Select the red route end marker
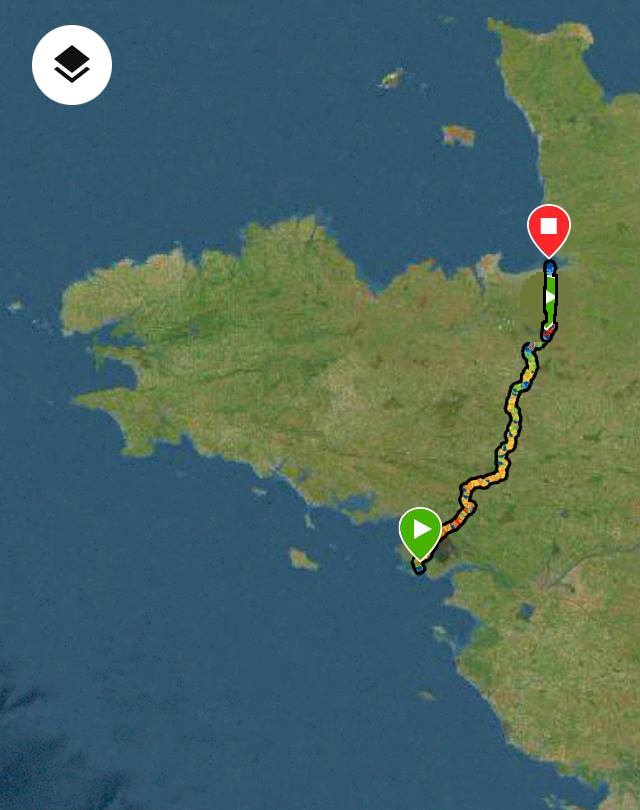The width and height of the screenshot is (640, 810). (x=548, y=228)
